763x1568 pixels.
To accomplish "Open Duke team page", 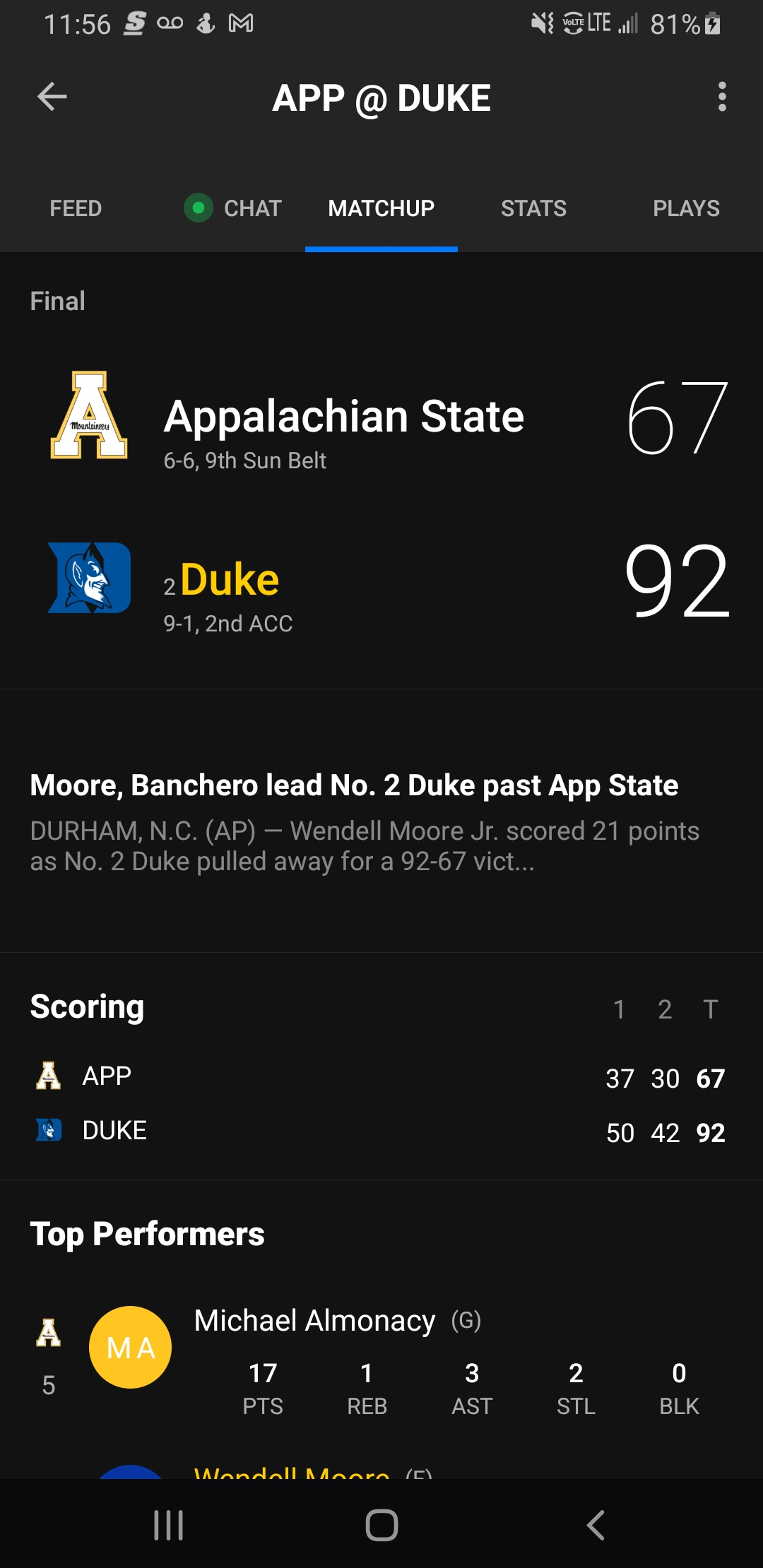I will tap(230, 581).
